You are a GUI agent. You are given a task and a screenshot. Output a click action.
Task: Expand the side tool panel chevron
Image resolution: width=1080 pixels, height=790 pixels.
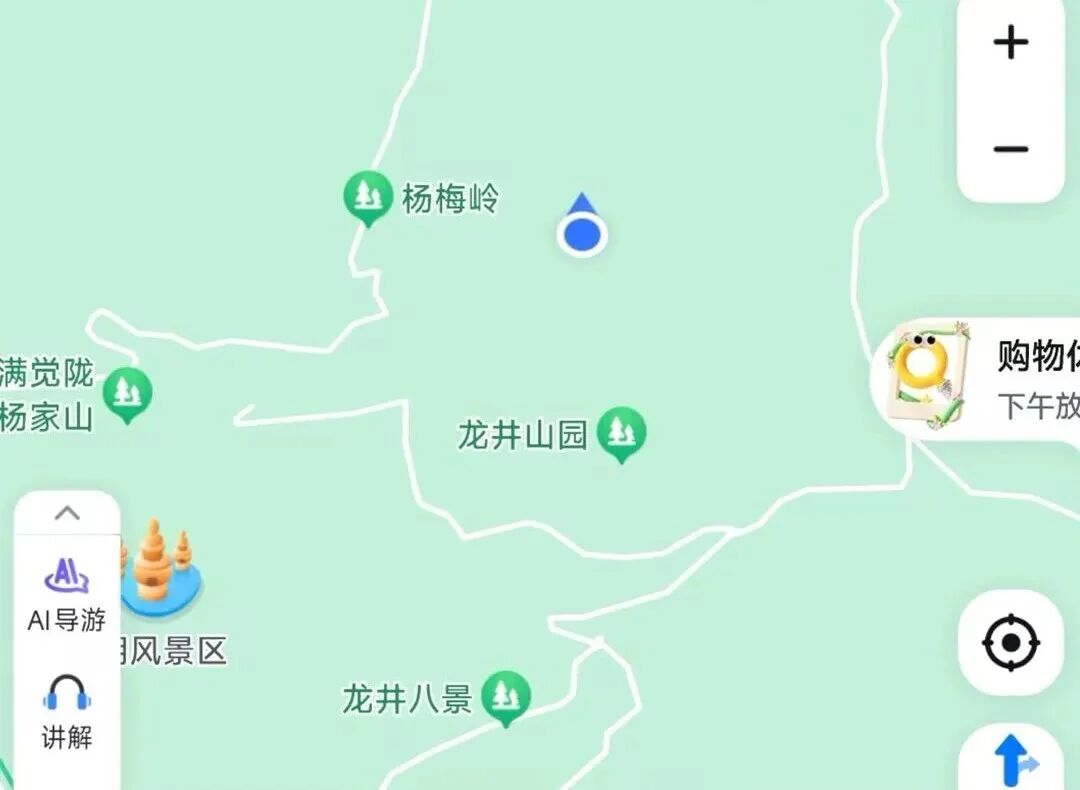(x=67, y=514)
